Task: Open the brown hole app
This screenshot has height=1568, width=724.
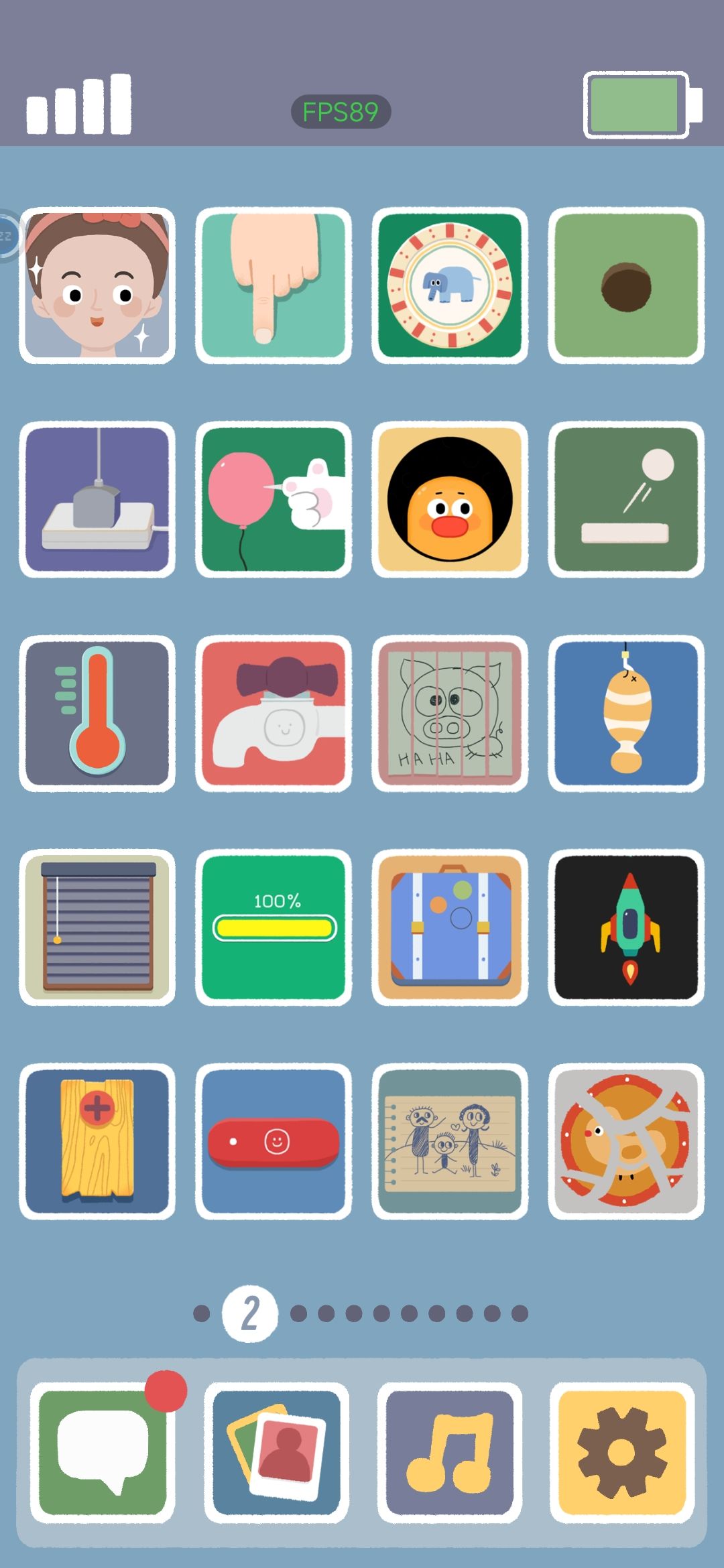Action: coord(626,285)
